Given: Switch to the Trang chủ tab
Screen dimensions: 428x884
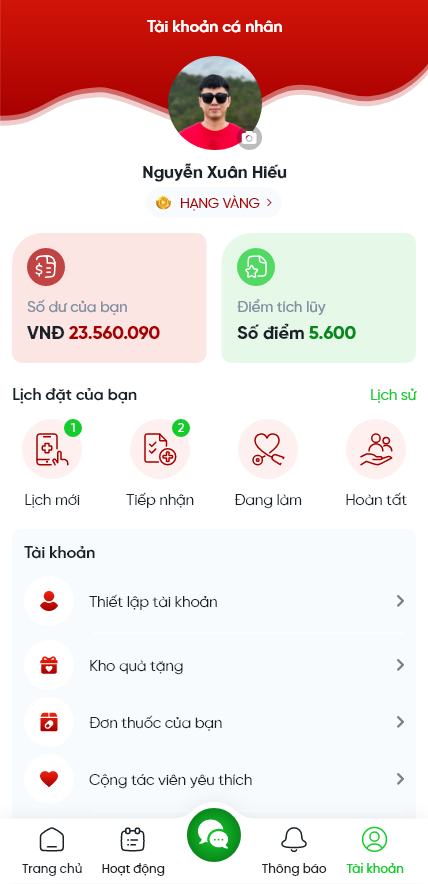Looking at the screenshot, I should (52, 851).
